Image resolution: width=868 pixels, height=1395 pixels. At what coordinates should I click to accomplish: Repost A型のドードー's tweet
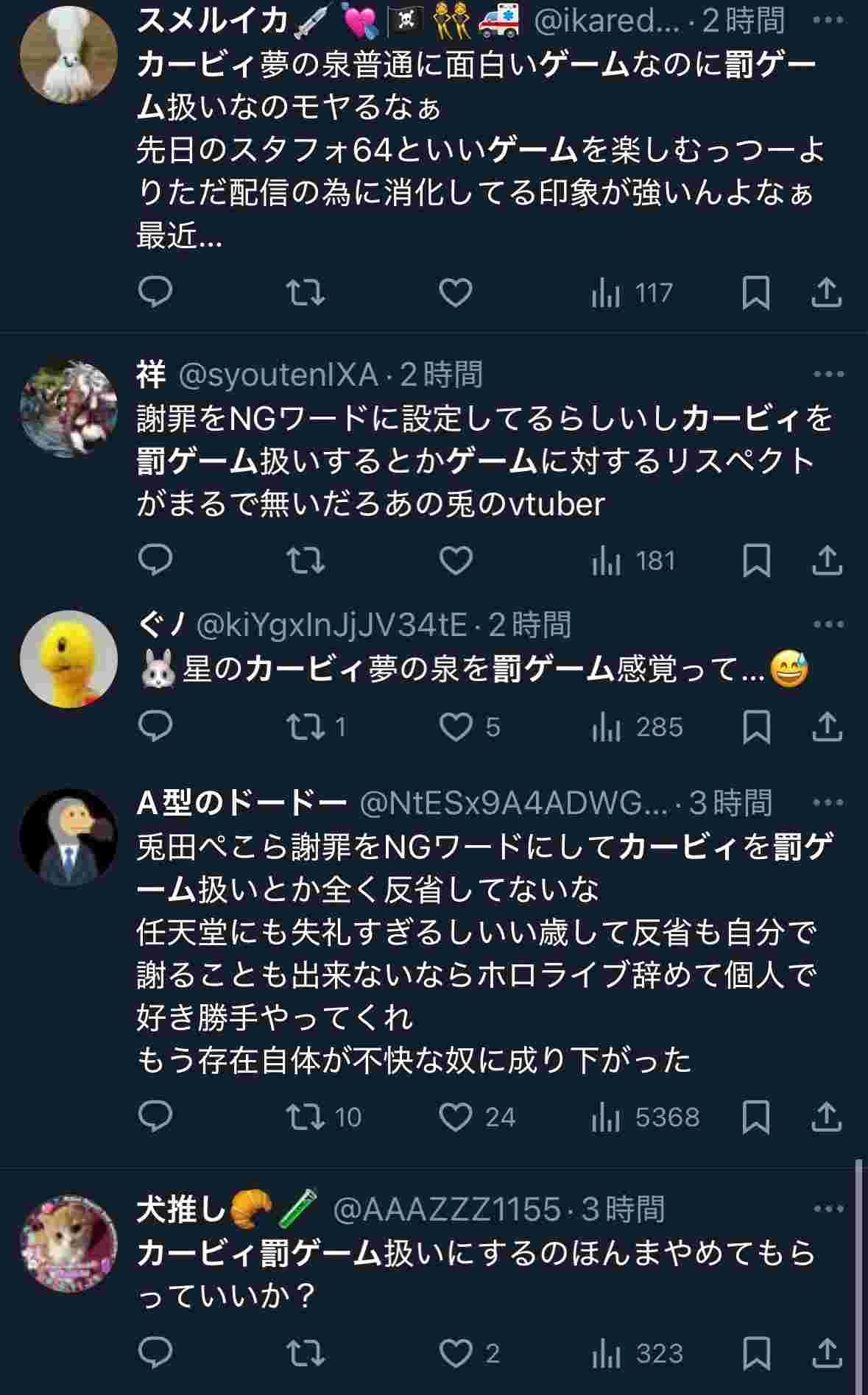[324, 1117]
